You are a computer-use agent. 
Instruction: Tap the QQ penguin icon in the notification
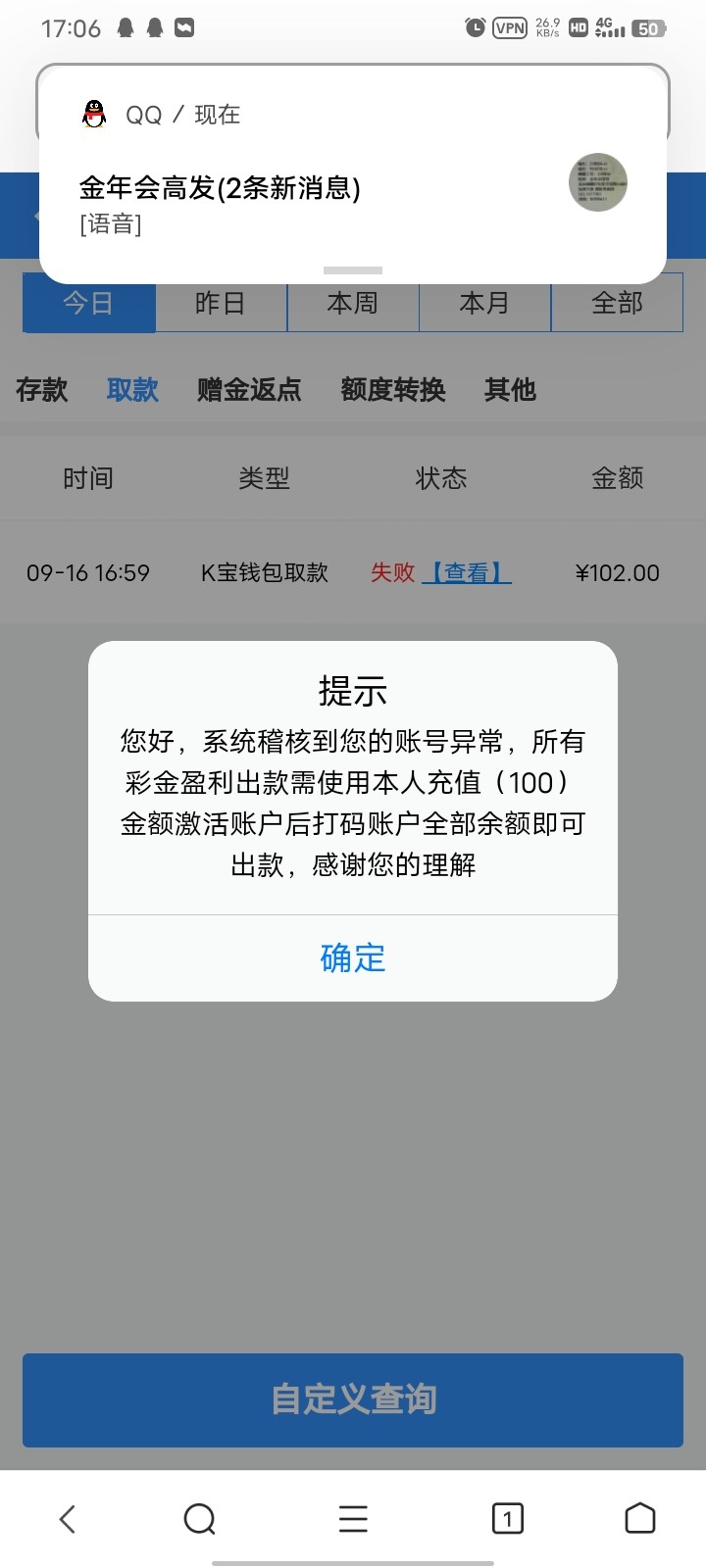tap(91, 112)
